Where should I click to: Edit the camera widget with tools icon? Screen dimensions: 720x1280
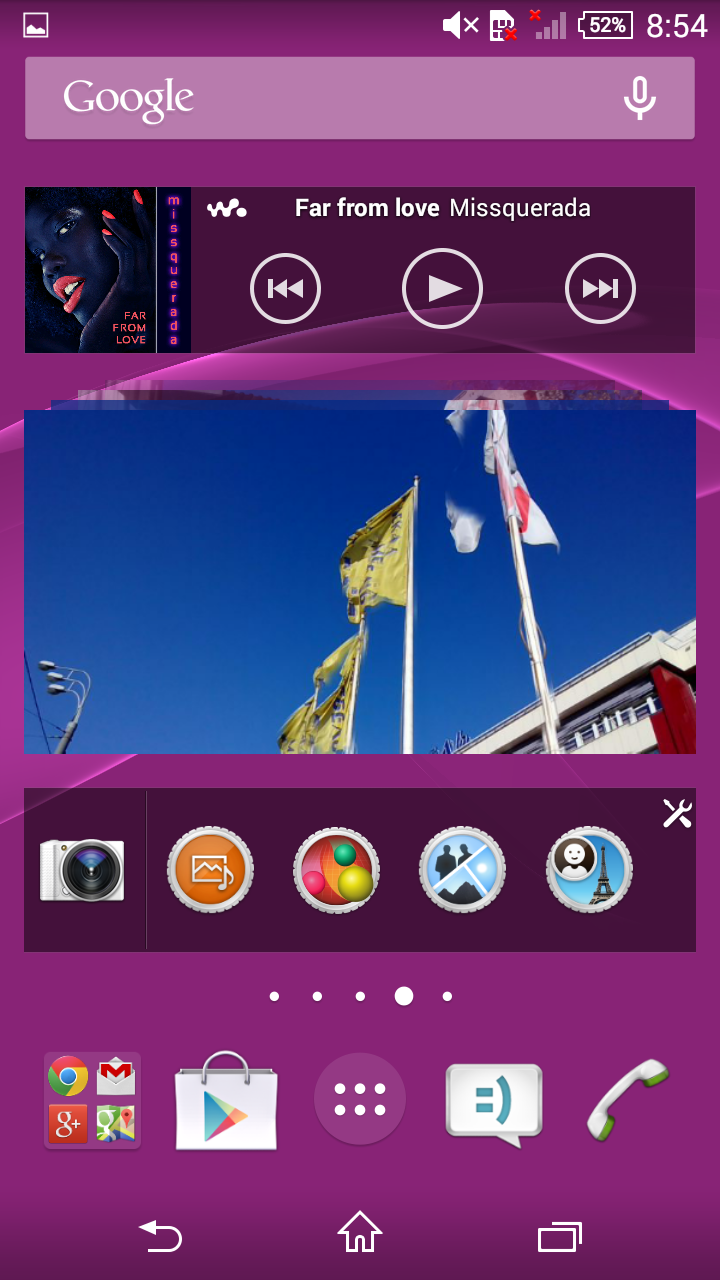[677, 814]
